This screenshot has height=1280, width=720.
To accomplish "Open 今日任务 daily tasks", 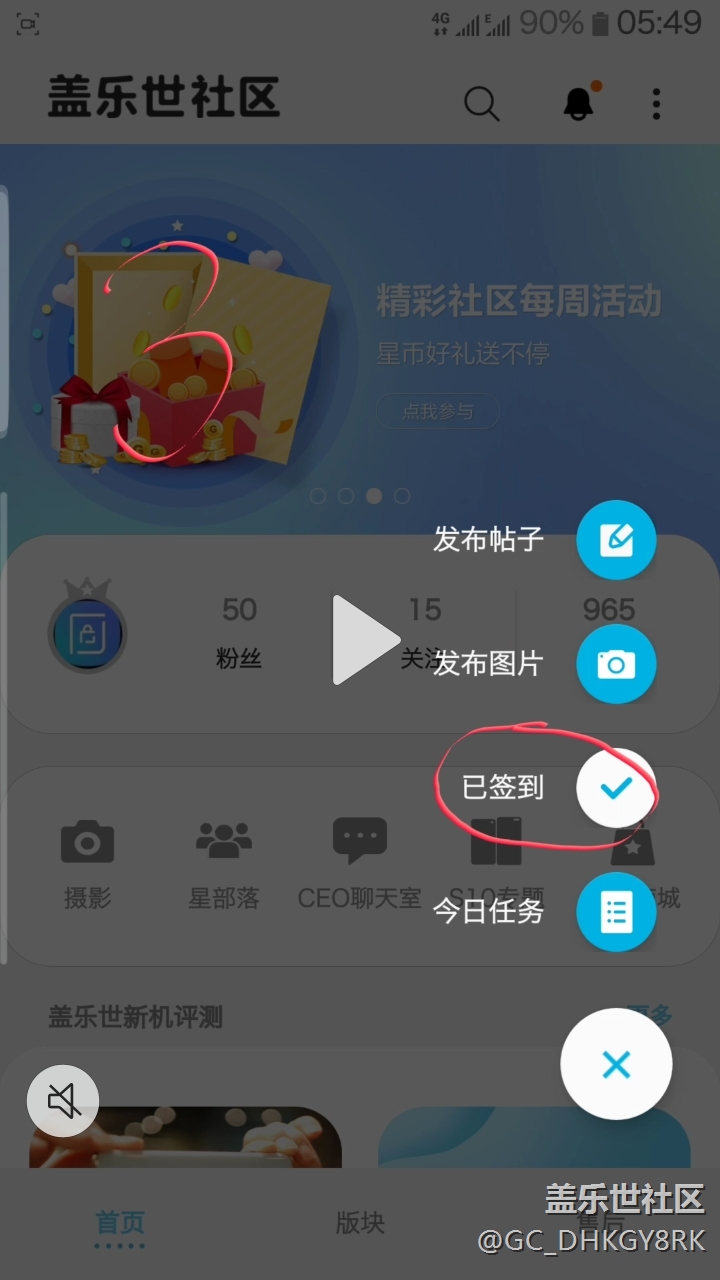I will [x=616, y=911].
